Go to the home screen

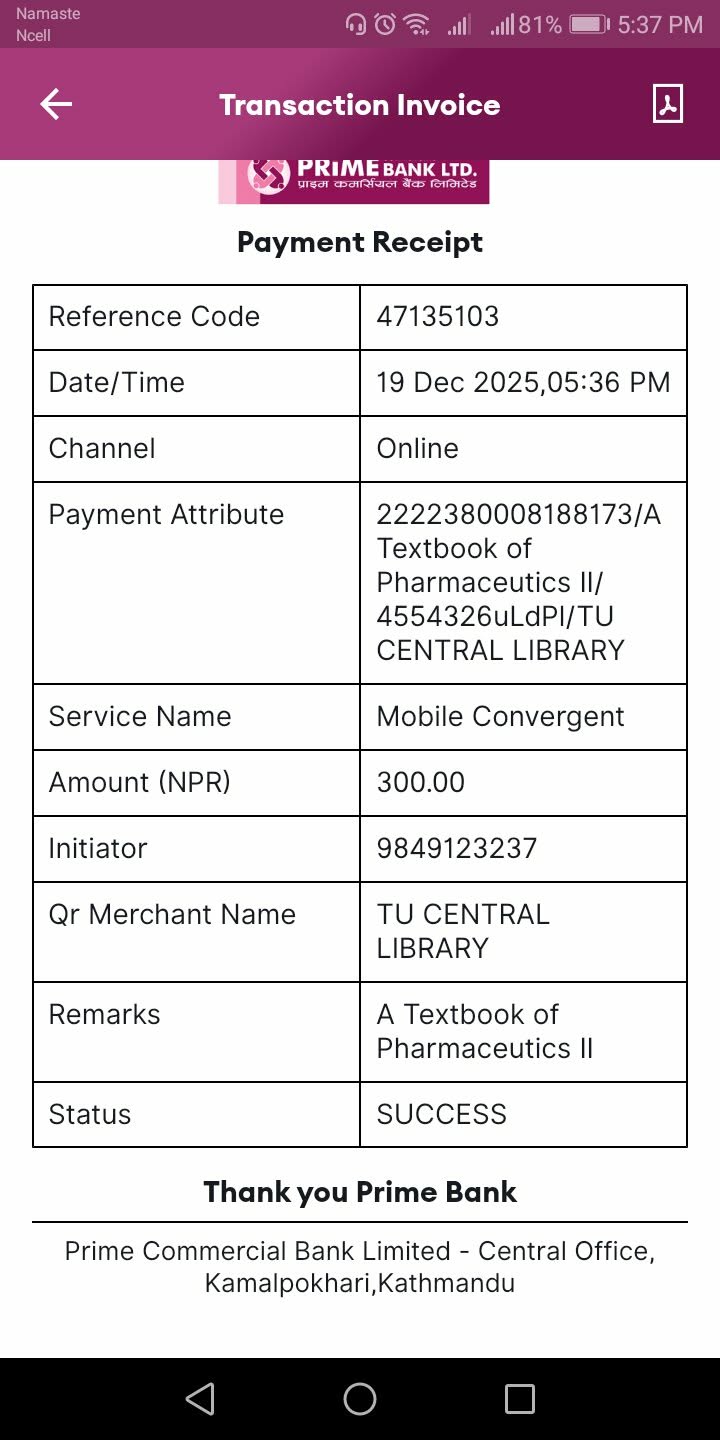pyautogui.click(x=360, y=1398)
